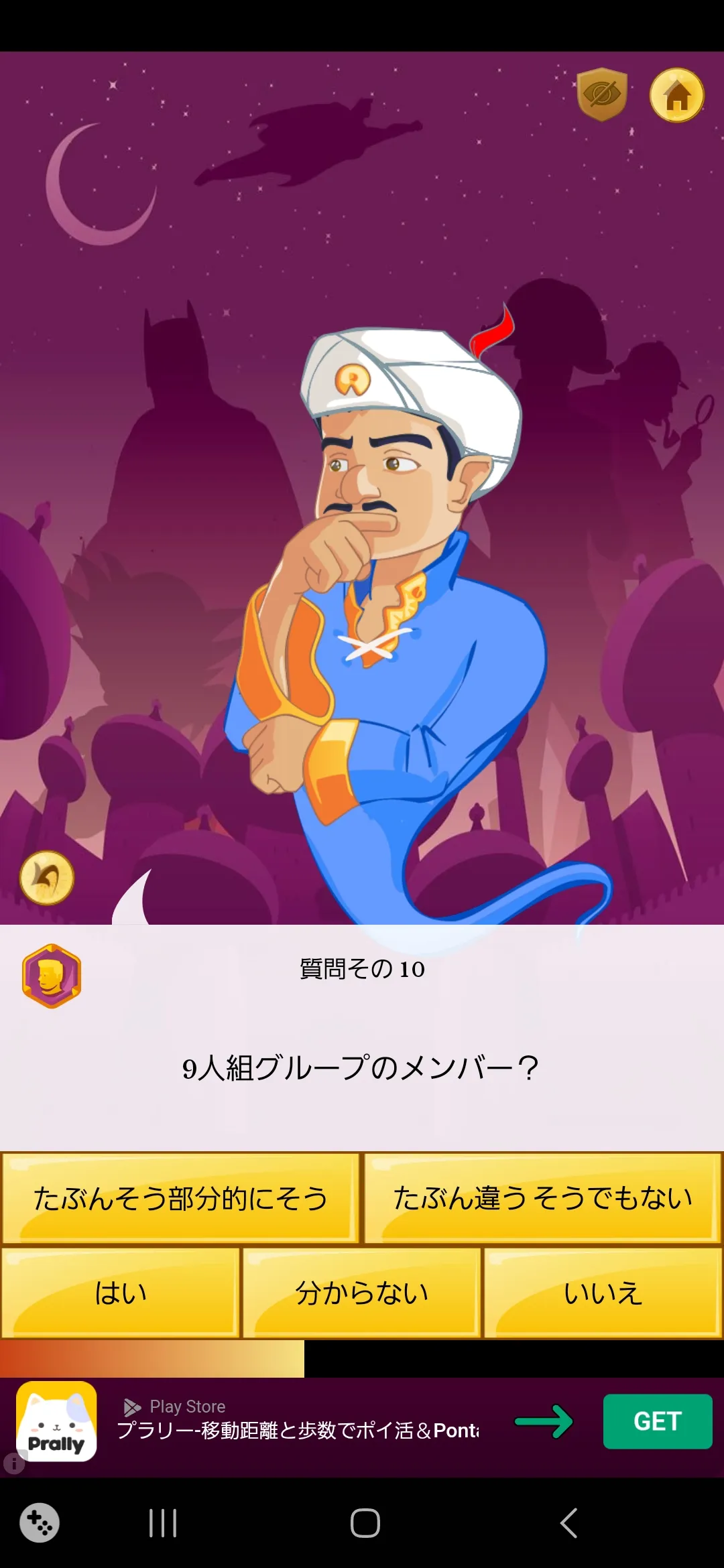Select たぶんそう部分的にそう

click(x=181, y=1198)
